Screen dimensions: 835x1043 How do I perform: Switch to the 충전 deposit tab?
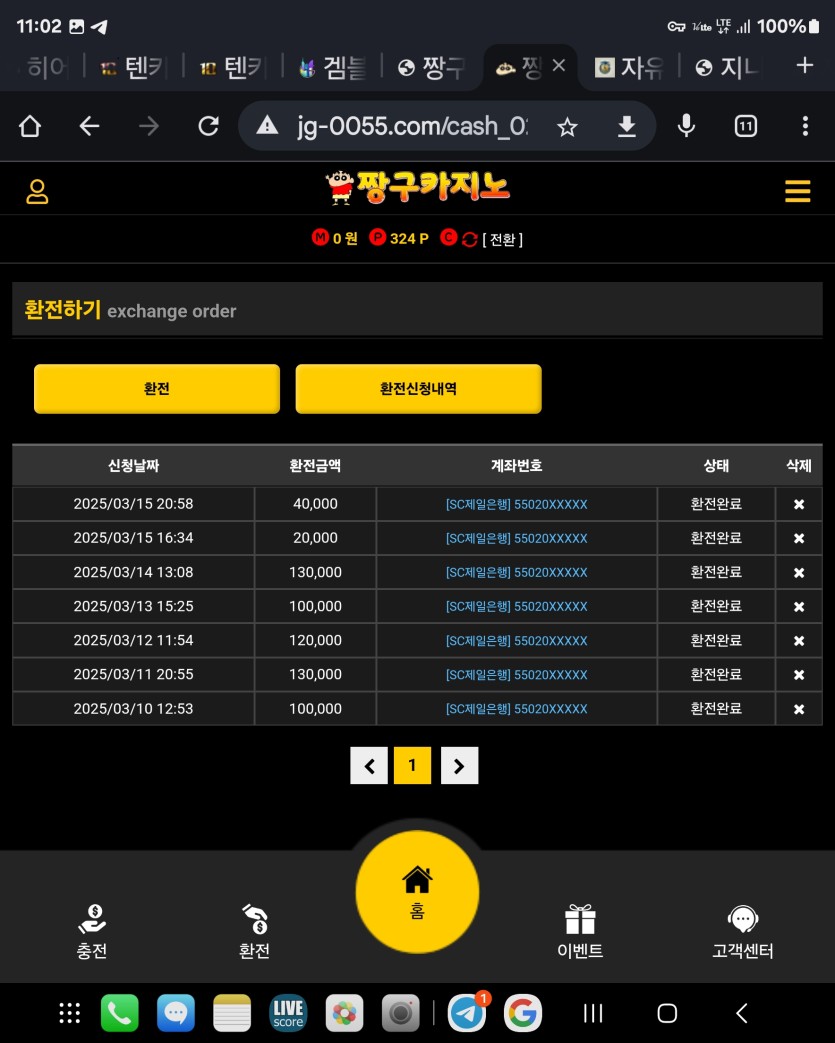[92, 931]
